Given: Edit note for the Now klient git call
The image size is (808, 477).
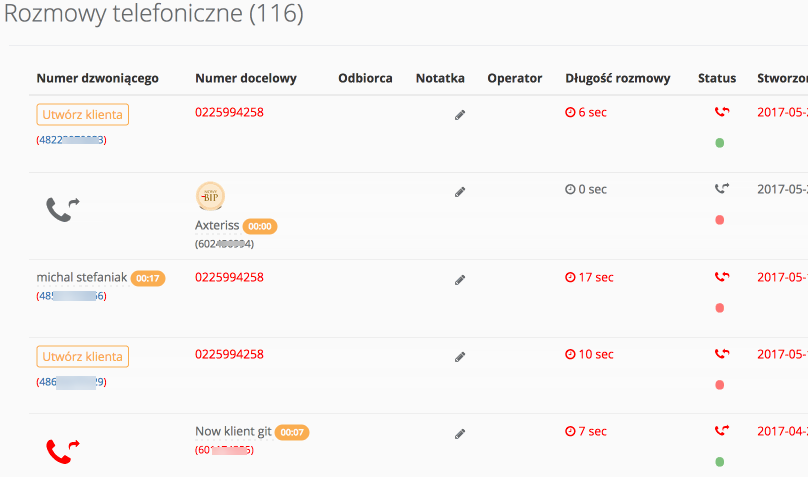Looking at the screenshot, I should point(460,434).
